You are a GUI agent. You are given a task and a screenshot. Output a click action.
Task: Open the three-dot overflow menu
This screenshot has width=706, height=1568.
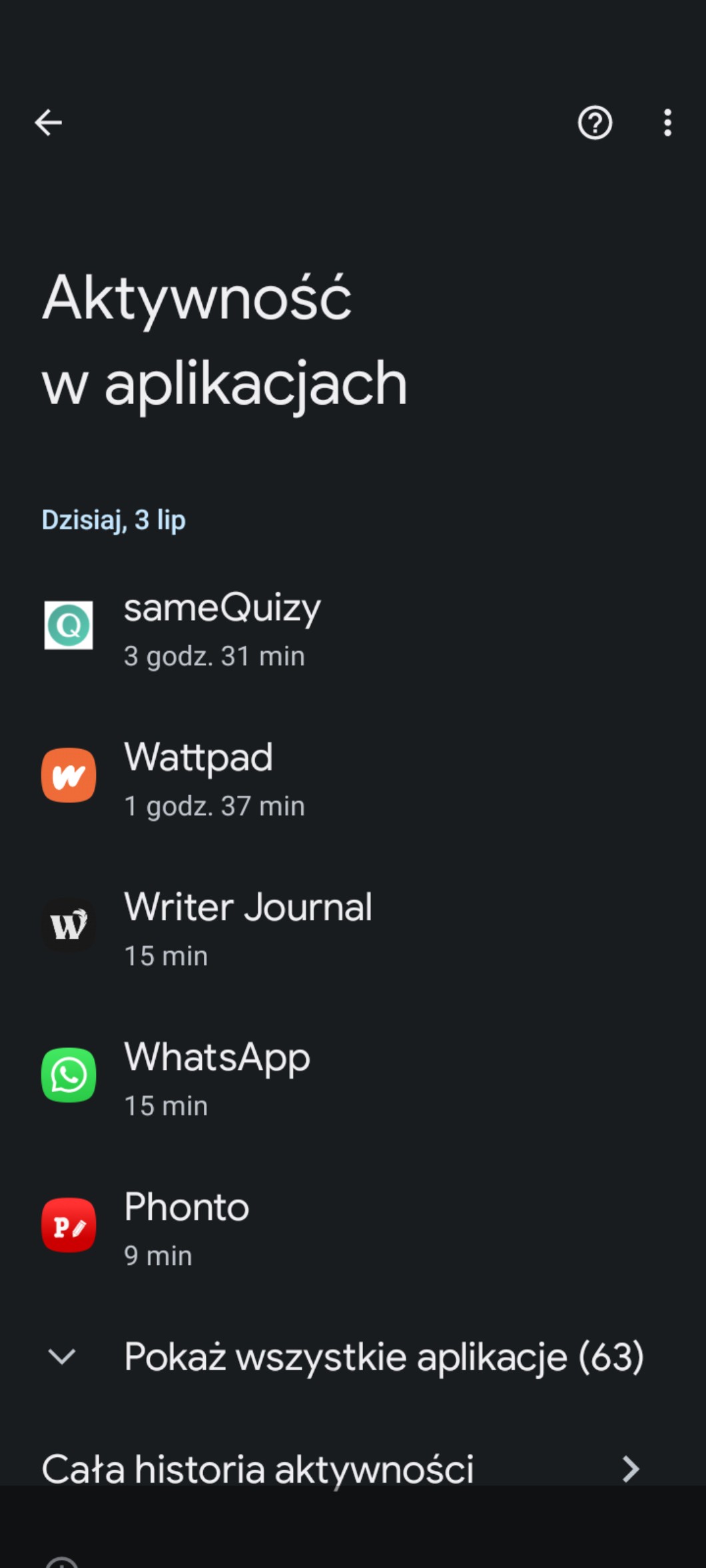(x=667, y=123)
